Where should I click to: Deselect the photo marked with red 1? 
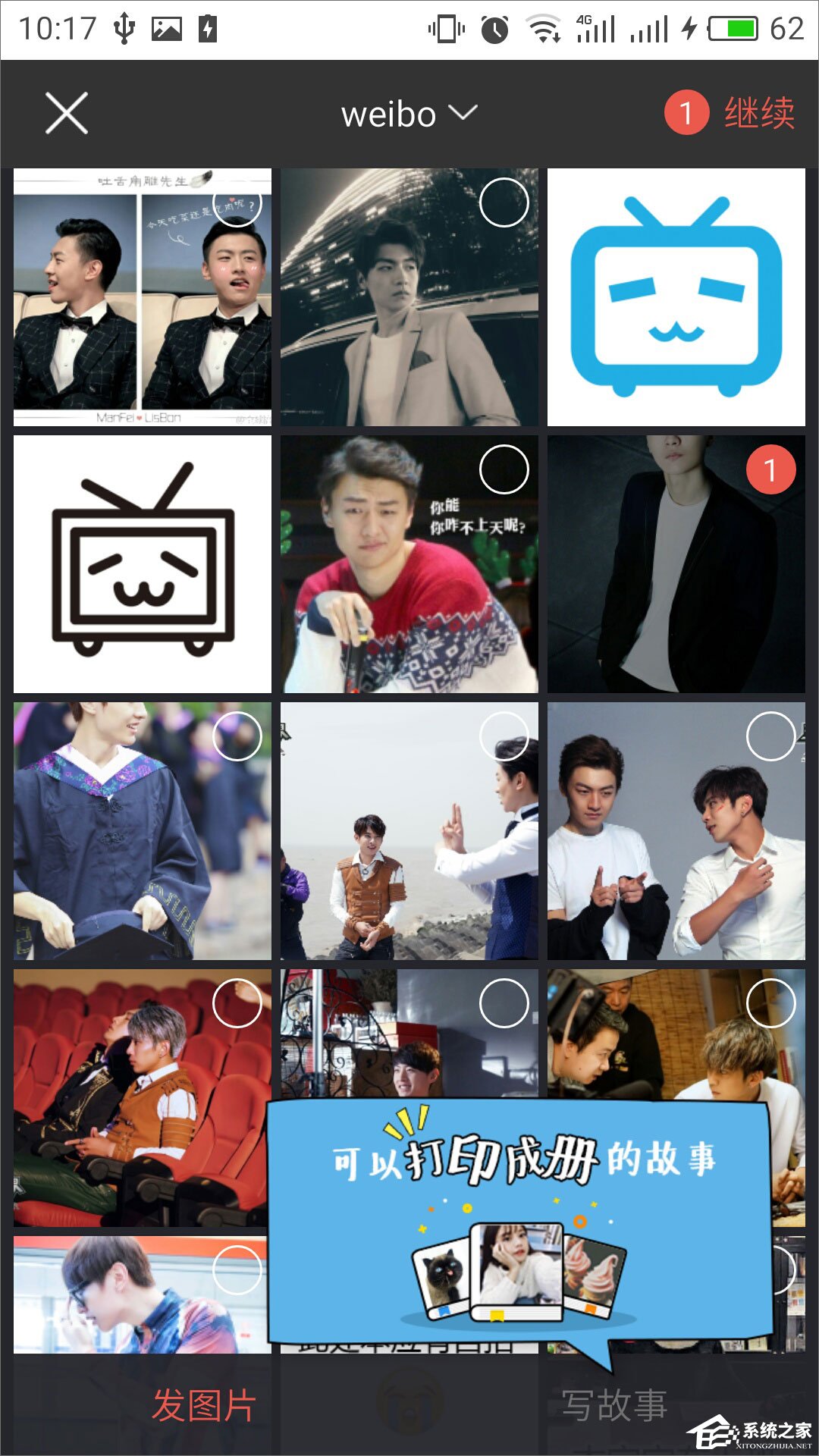[770, 469]
